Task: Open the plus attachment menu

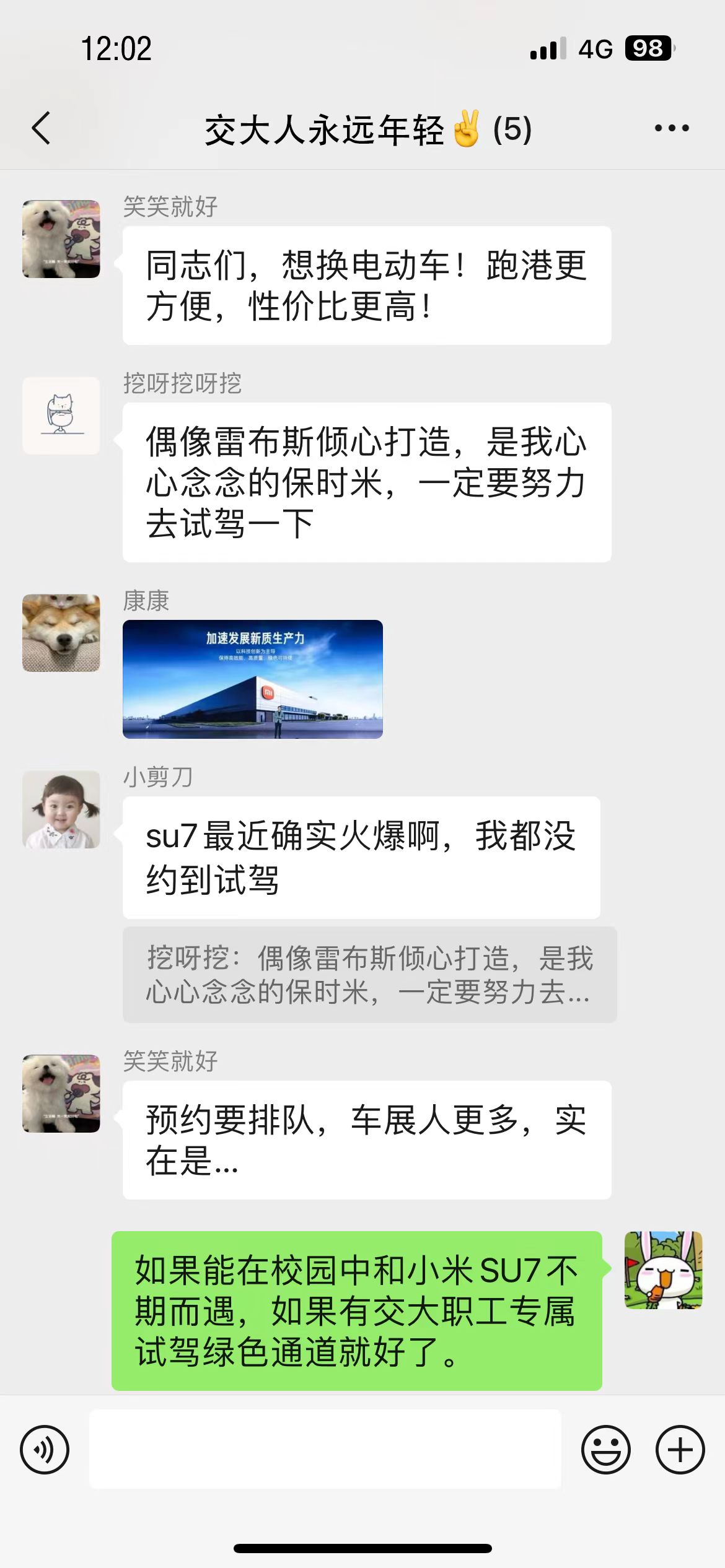Action: click(x=680, y=1450)
